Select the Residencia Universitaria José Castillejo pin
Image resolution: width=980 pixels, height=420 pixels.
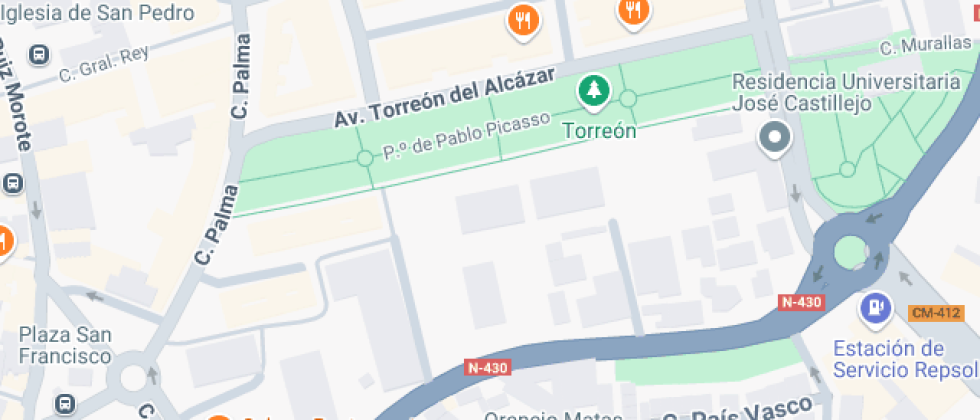pyautogui.click(x=774, y=138)
